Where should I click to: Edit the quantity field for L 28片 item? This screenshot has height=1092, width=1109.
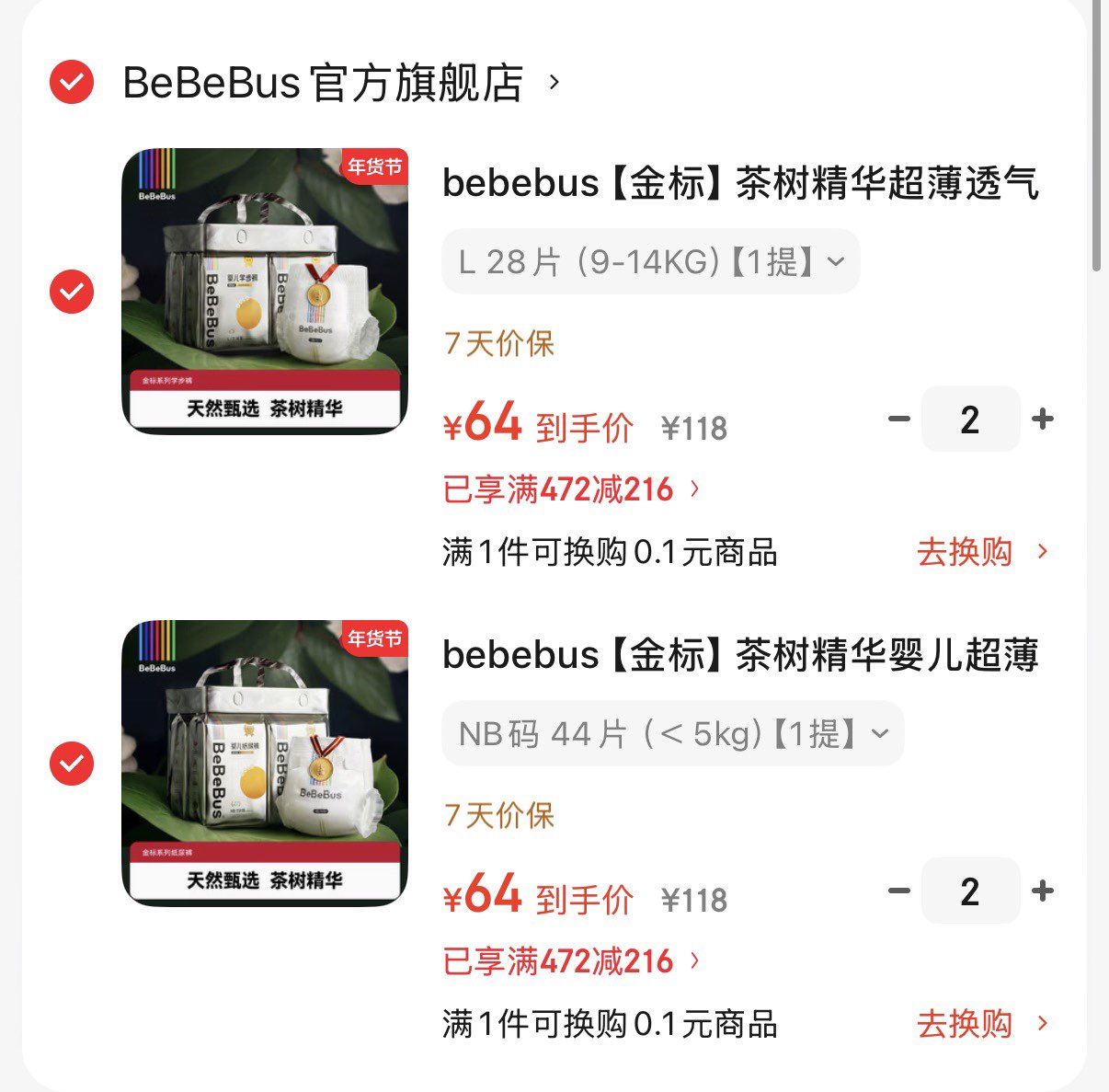click(x=970, y=420)
